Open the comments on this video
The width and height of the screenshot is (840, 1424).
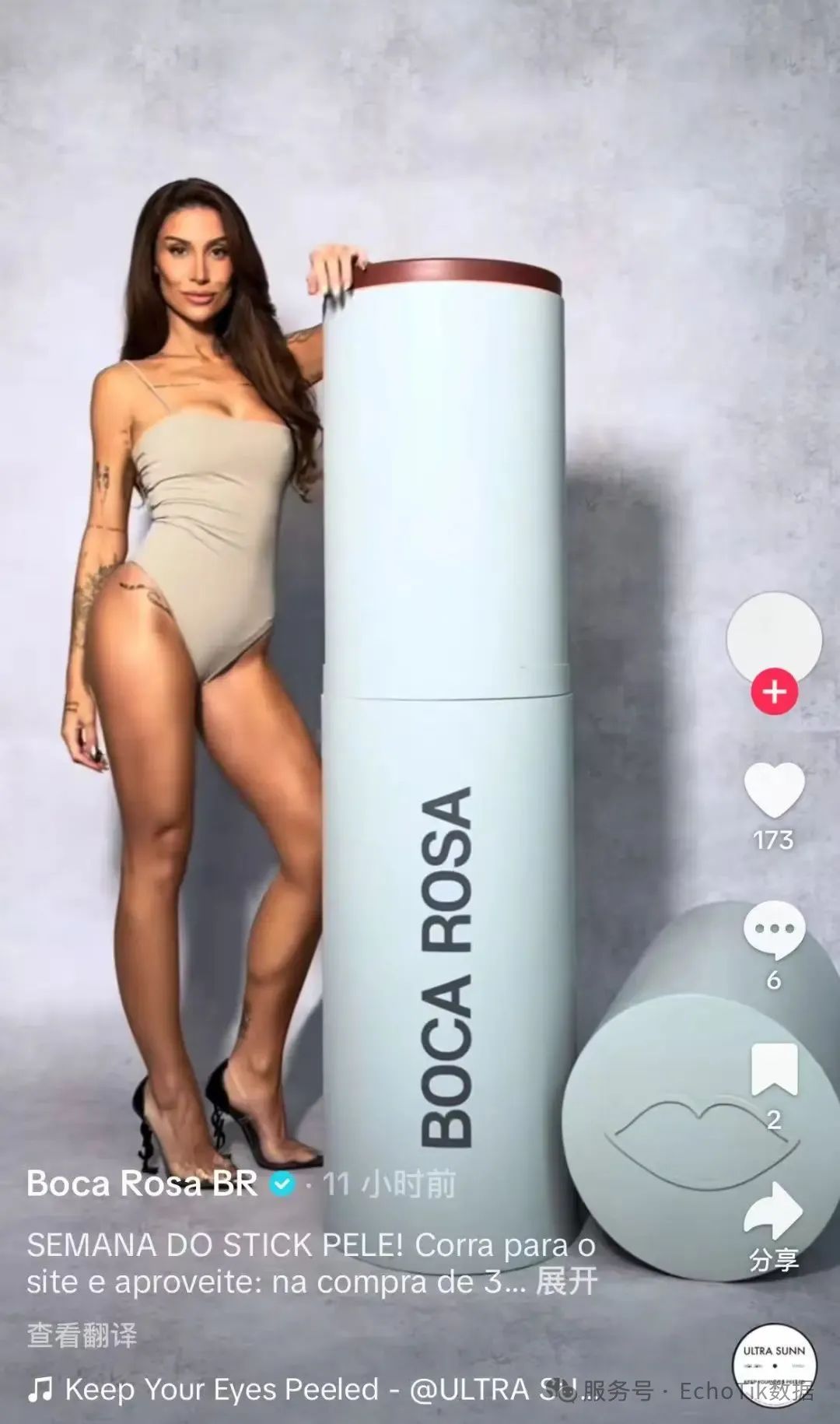(x=774, y=933)
